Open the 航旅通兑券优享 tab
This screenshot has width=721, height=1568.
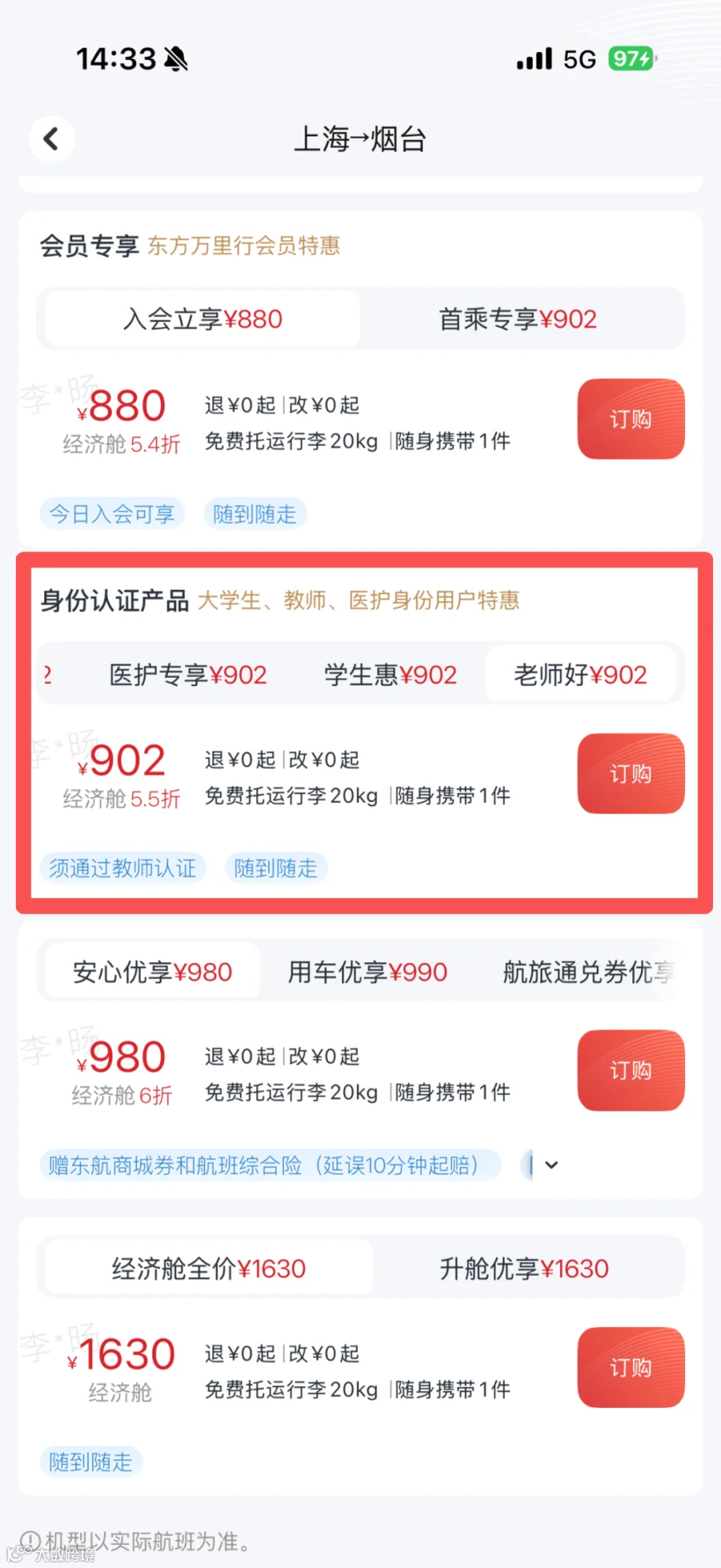(588, 972)
